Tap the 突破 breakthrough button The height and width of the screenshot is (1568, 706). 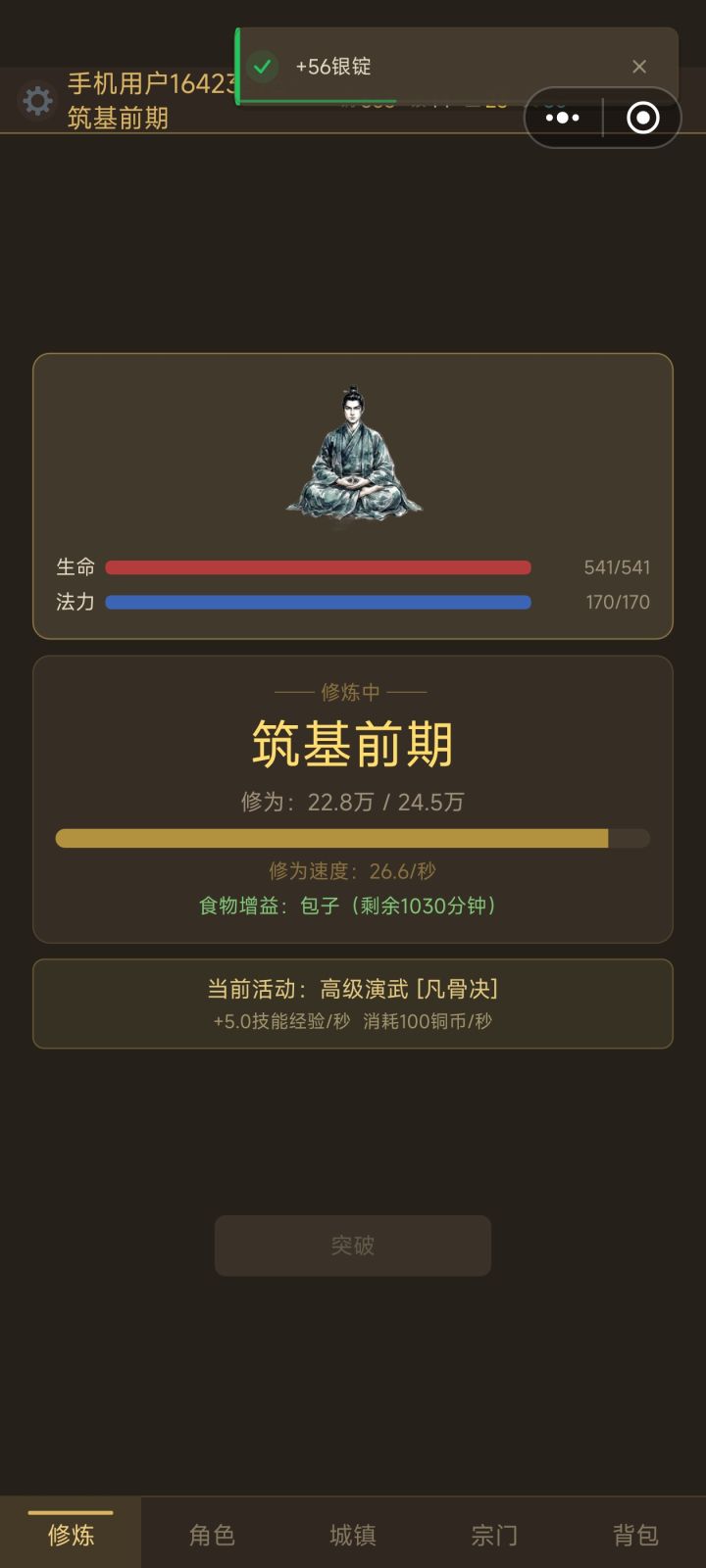pos(353,1246)
